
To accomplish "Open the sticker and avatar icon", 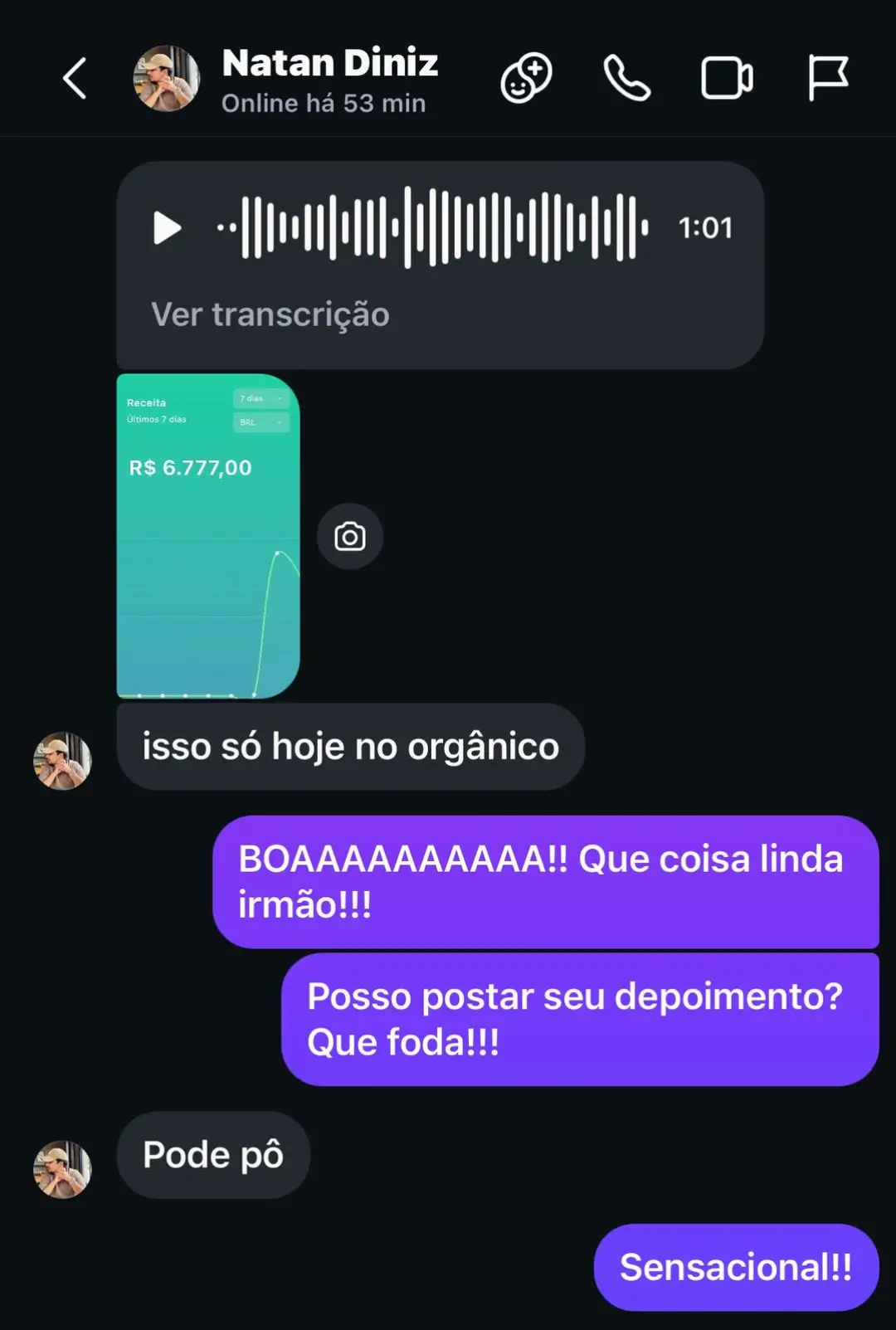I will tap(526, 79).
